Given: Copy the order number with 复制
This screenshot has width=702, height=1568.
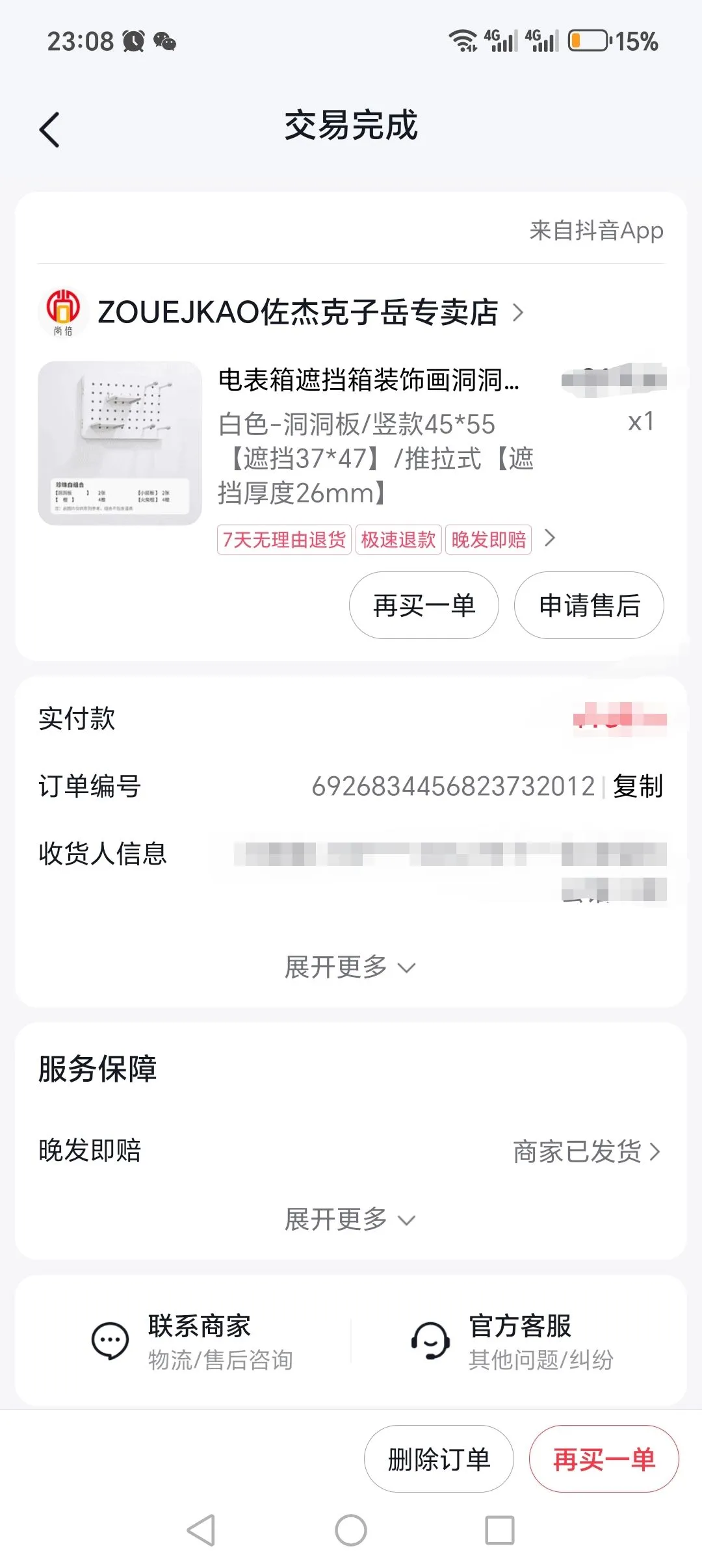Looking at the screenshot, I should (638, 786).
